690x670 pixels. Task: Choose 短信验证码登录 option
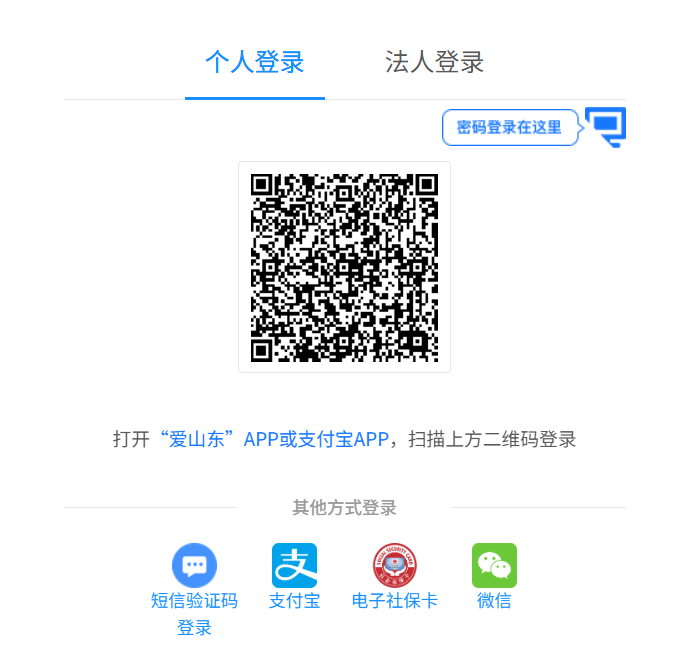tap(194, 566)
